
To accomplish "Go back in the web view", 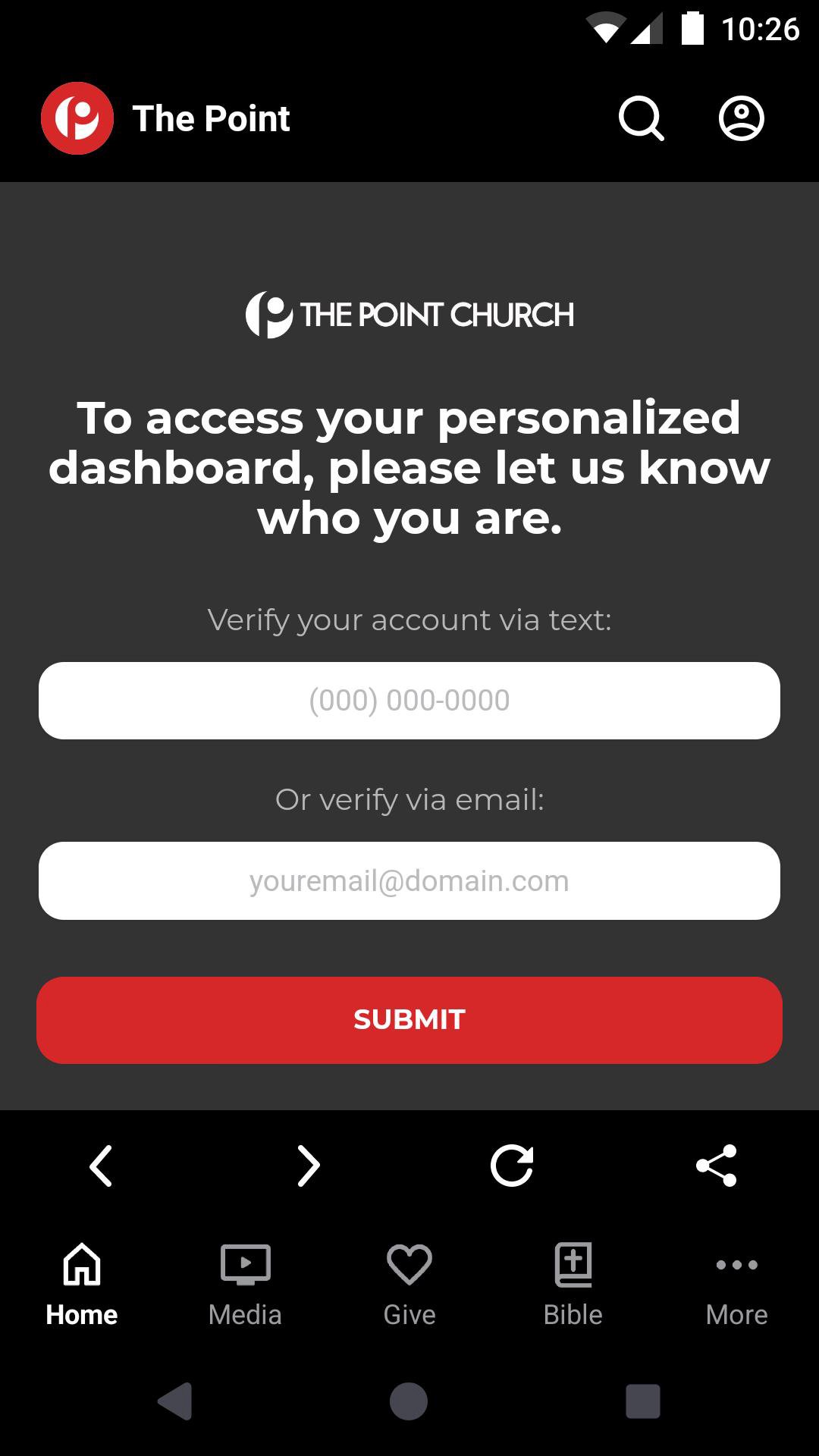I will pos(101,1166).
